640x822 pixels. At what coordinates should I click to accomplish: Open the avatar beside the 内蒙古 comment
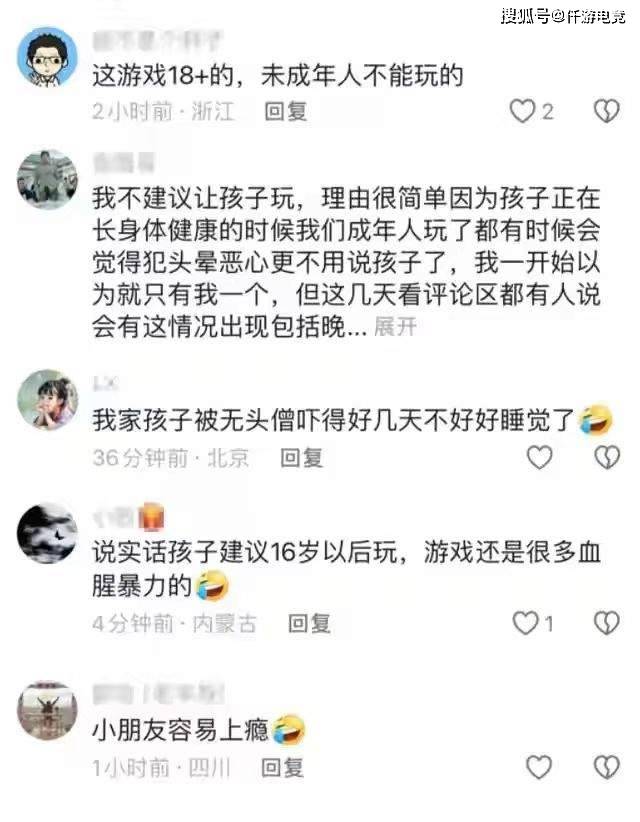tap(47, 533)
